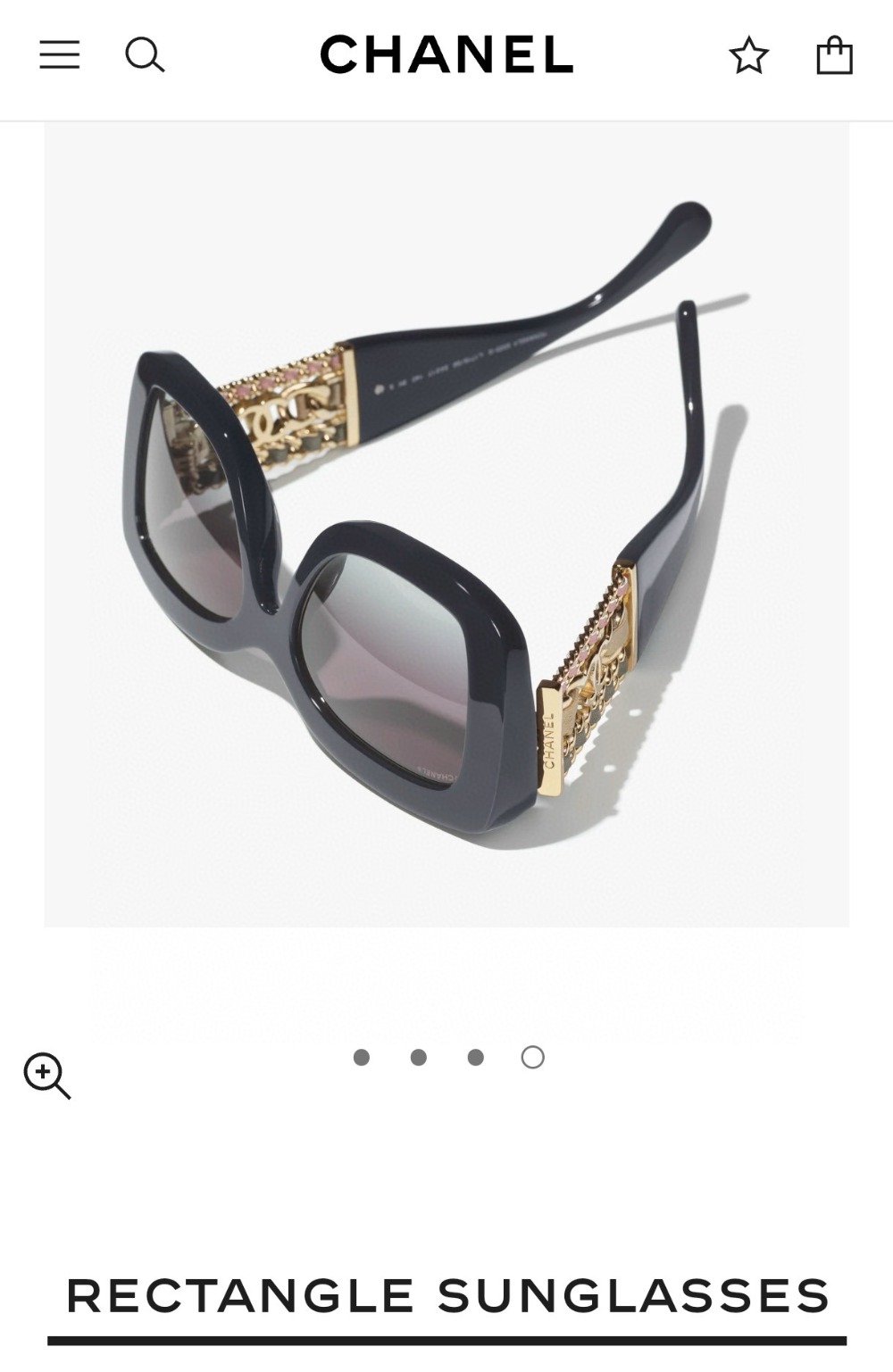Jump to the first image dot
The width and height of the screenshot is (893, 1372).
(x=362, y=1058)
